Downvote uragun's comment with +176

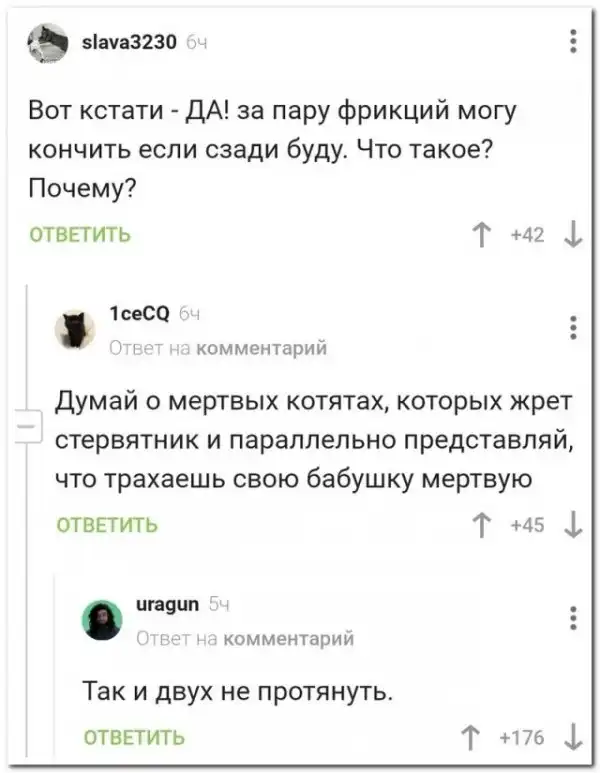pyautogui.click(x=573, y=737)
